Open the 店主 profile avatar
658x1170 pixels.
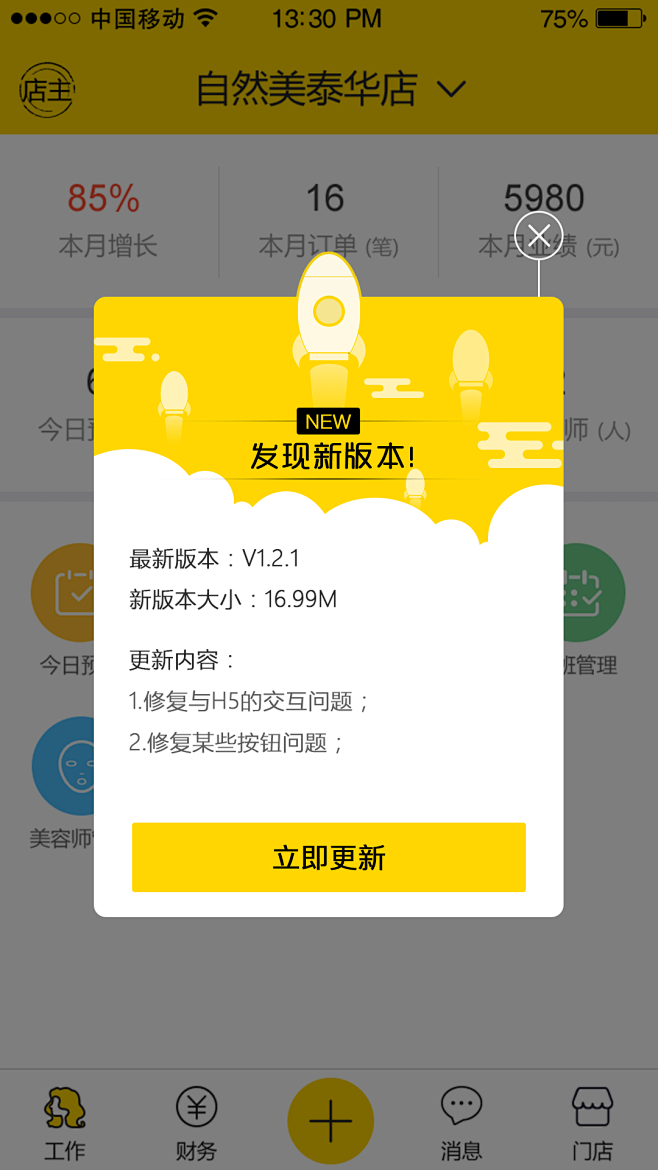click(x=47, y=90)
